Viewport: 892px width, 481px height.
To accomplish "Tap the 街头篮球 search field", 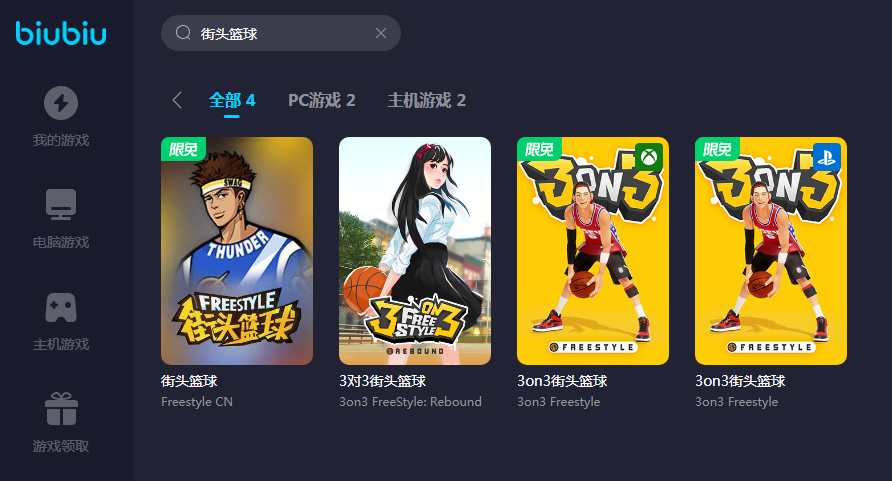I will [x=270, y=33].
